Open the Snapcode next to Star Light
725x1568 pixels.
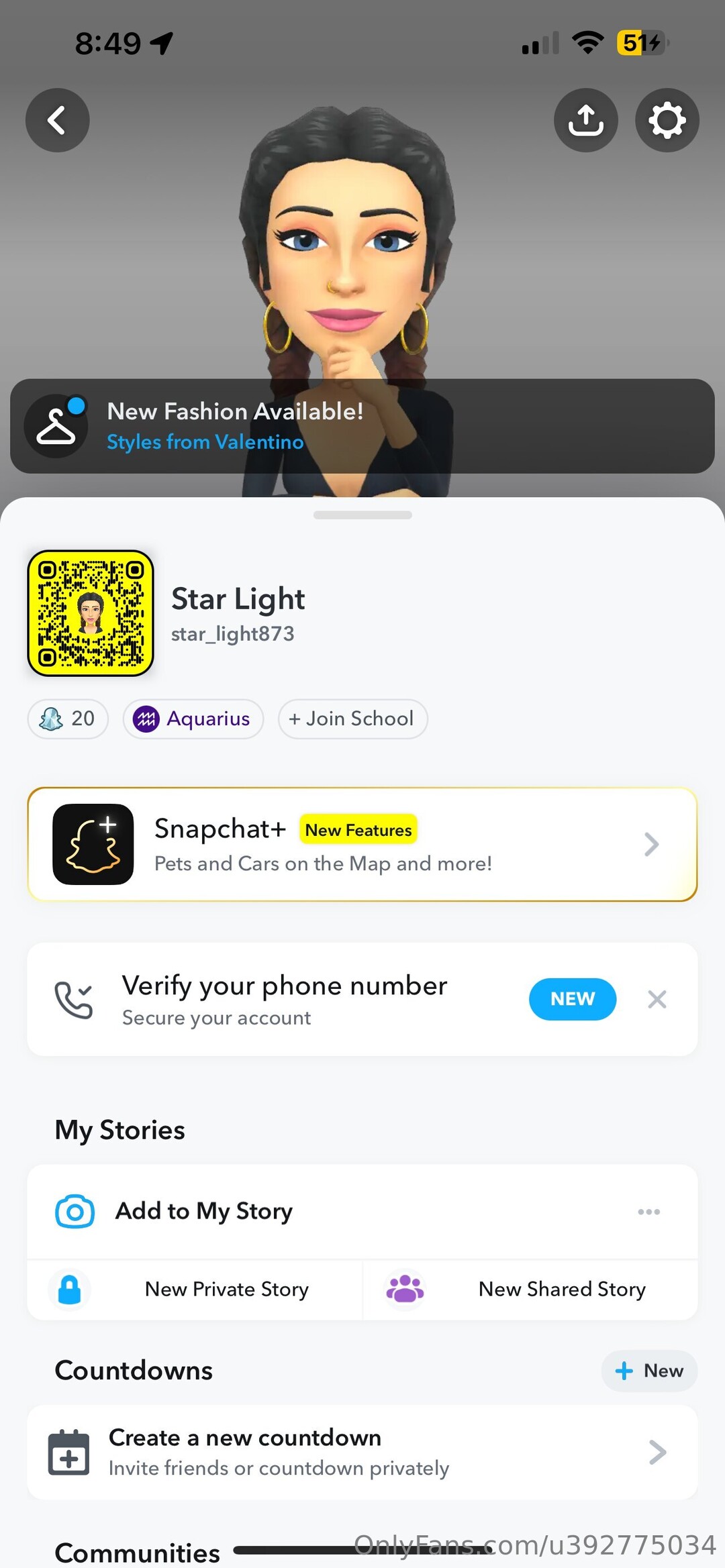pyautogui.click(x=91, y=613)
